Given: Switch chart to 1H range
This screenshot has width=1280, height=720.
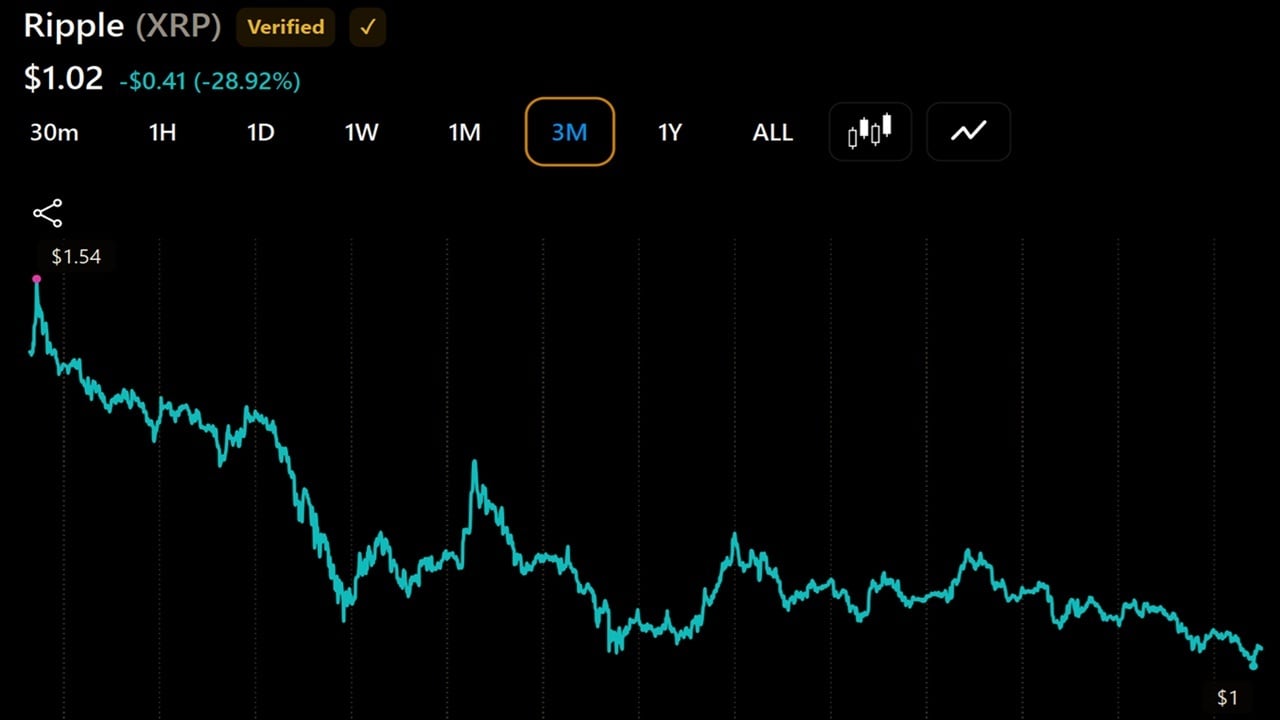Looking at the screenshot, I should pyautogui.click(x=162, y=132).
